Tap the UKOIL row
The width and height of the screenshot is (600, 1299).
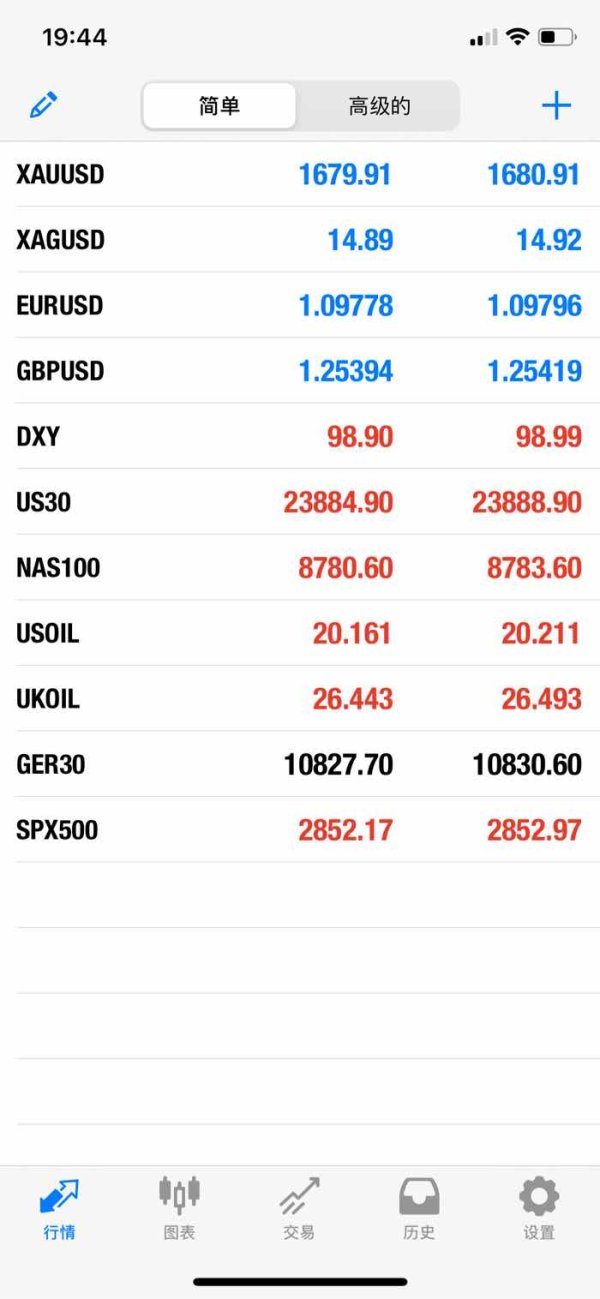tap(300, 699)
